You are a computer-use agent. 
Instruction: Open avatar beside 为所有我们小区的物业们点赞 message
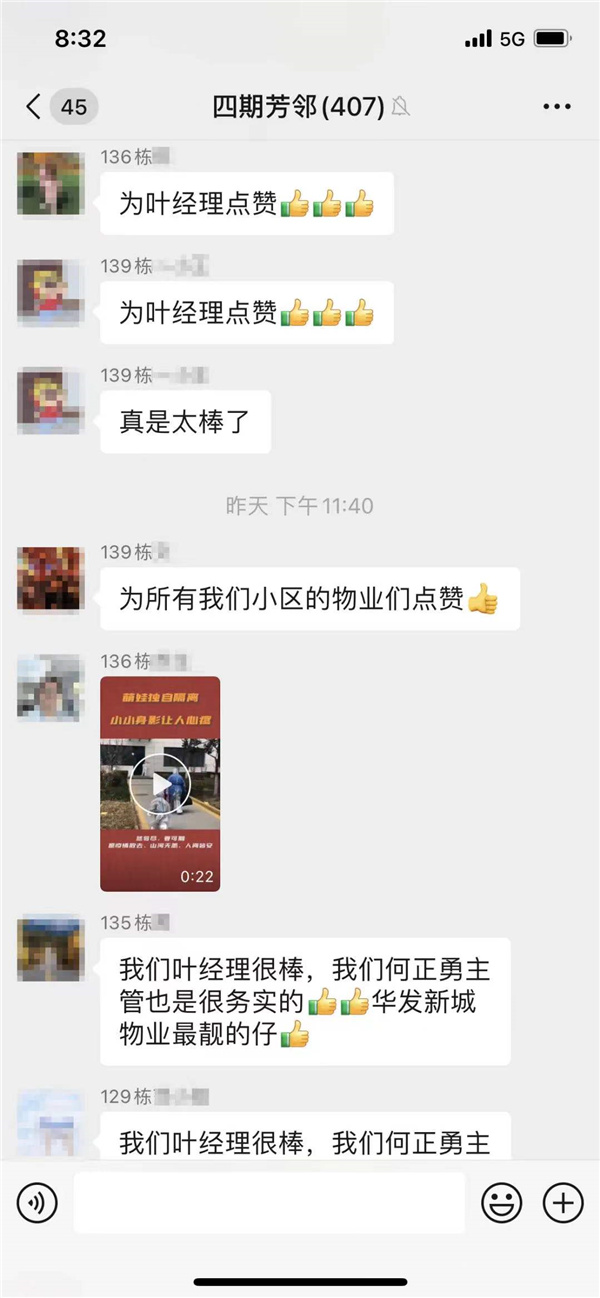(x=50, y=579)
